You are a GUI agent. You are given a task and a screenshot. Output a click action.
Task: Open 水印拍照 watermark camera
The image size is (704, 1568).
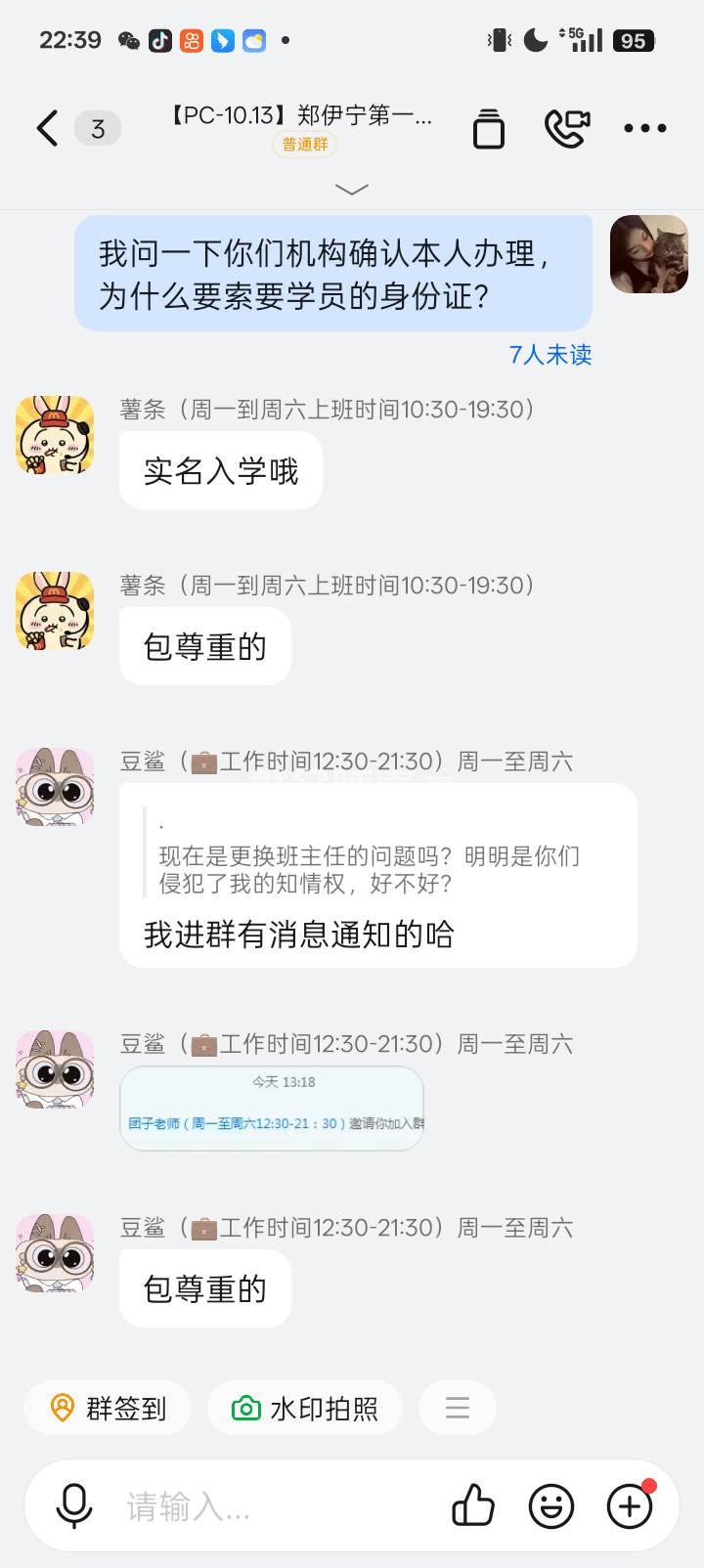click(304, 1408)
